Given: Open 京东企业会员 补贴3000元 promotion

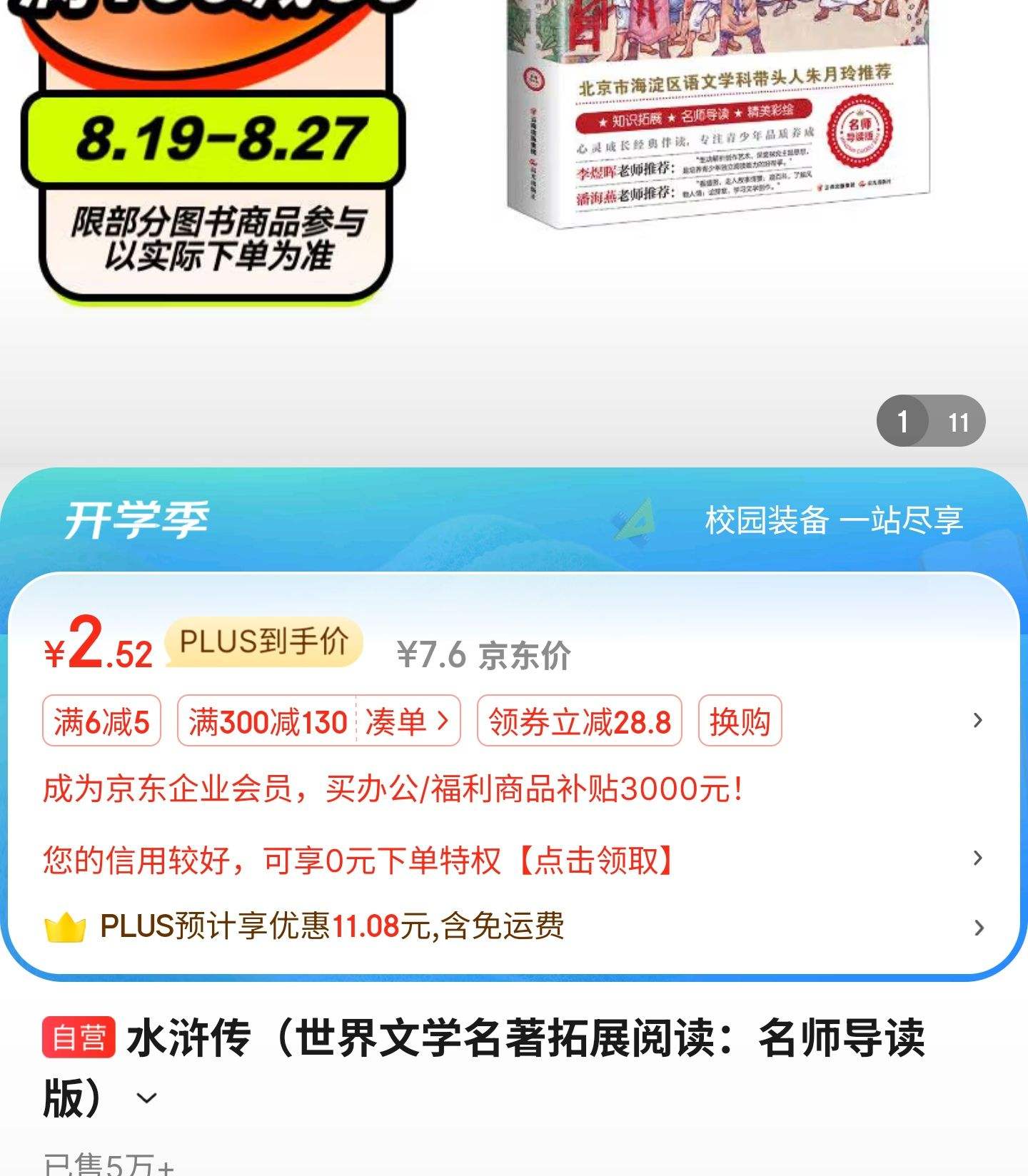Looking at the screenshot, I should (393, 789).
